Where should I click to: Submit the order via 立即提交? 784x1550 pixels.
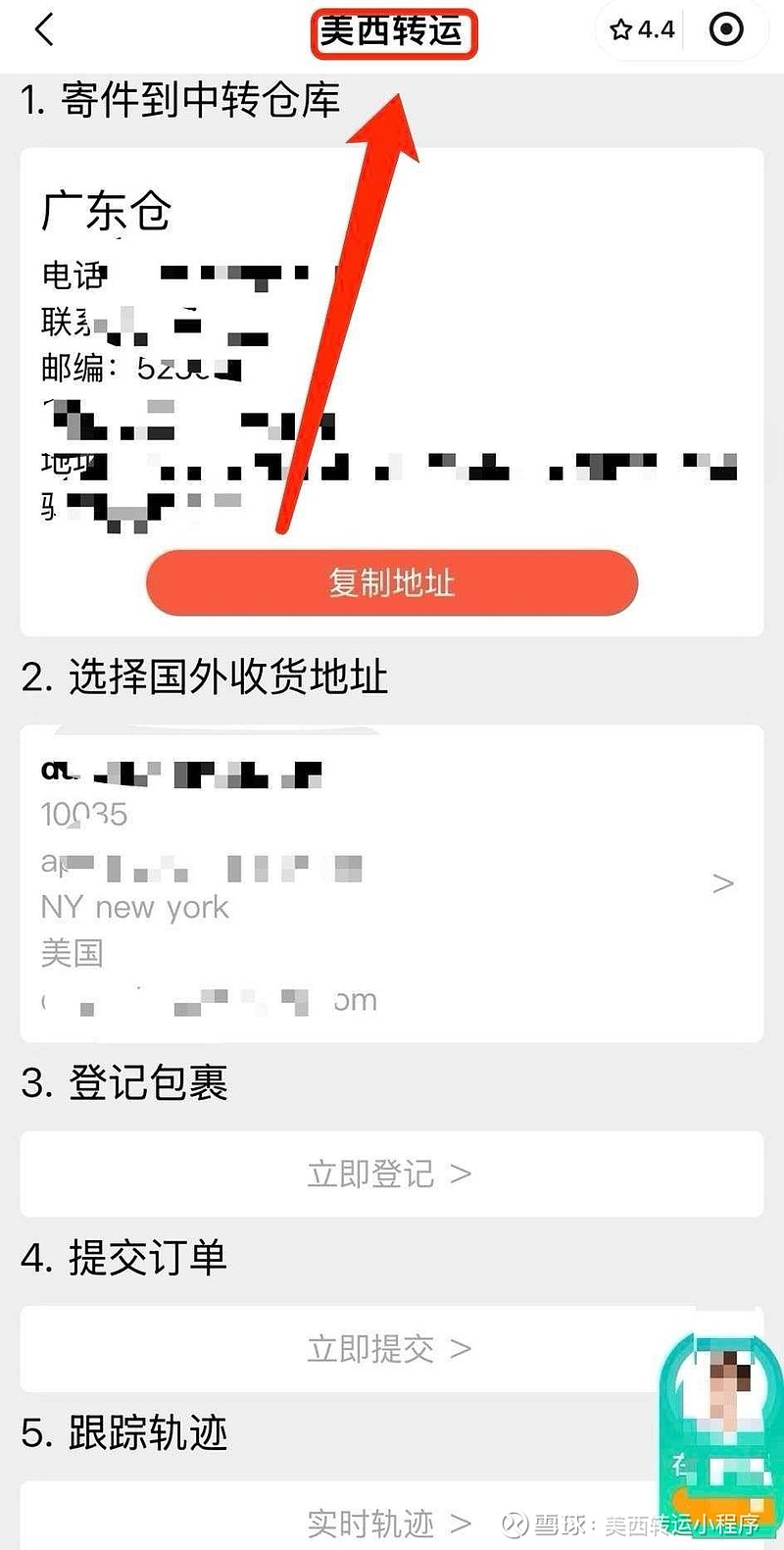tap(392, 1349)
